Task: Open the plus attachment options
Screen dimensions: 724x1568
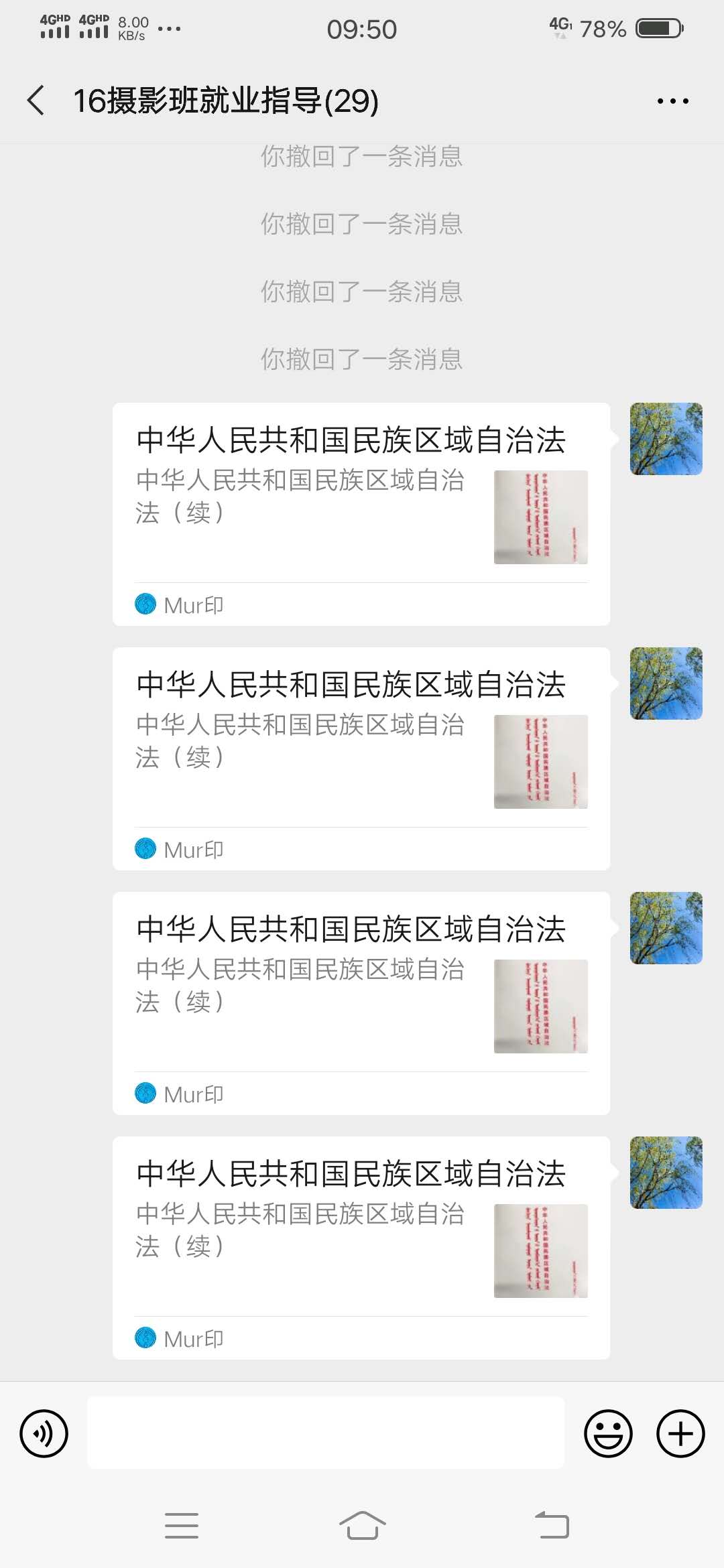Action: (x=680, y=1433)
